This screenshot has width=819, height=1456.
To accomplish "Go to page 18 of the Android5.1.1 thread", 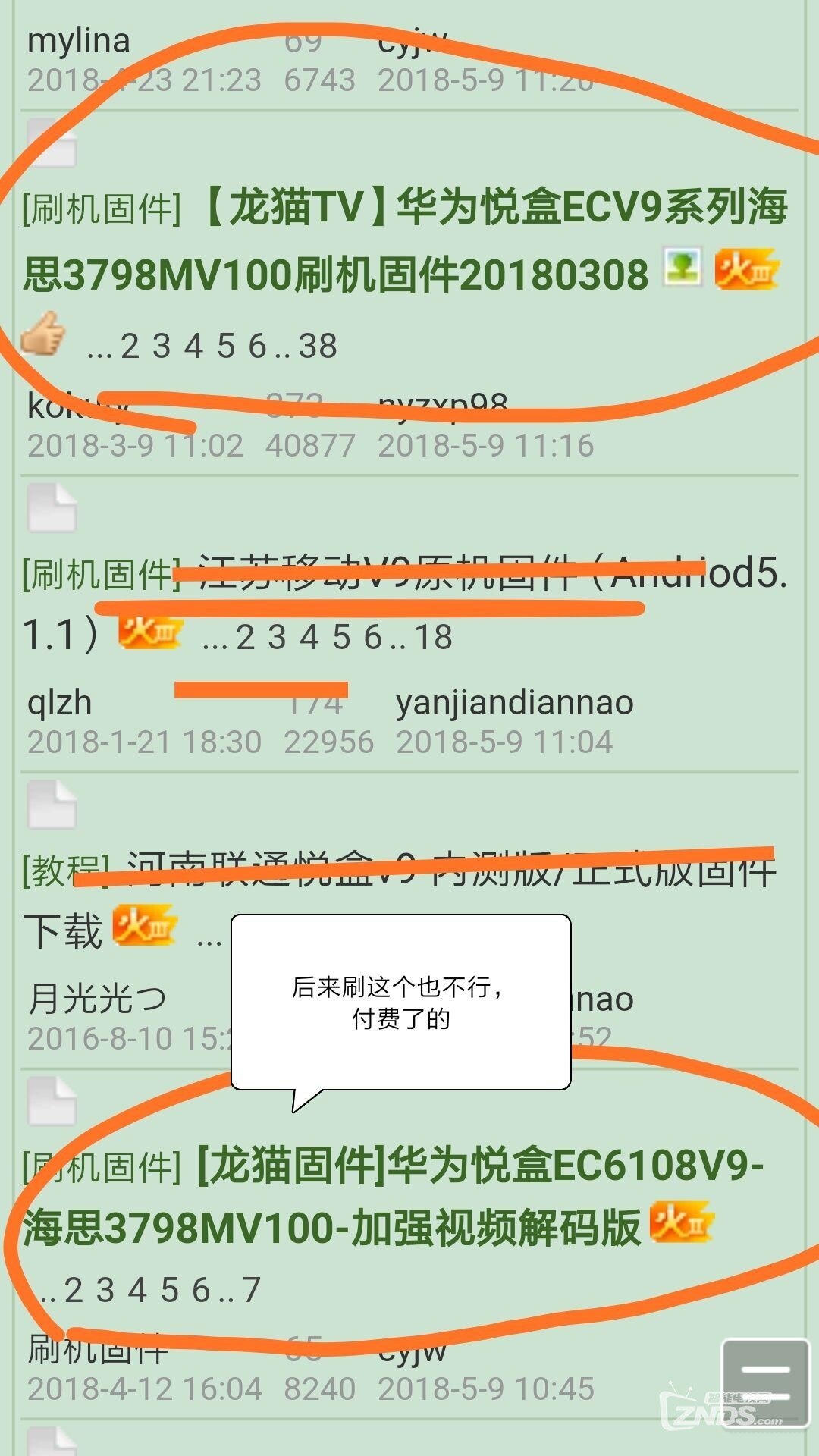I will coord(434,638).
